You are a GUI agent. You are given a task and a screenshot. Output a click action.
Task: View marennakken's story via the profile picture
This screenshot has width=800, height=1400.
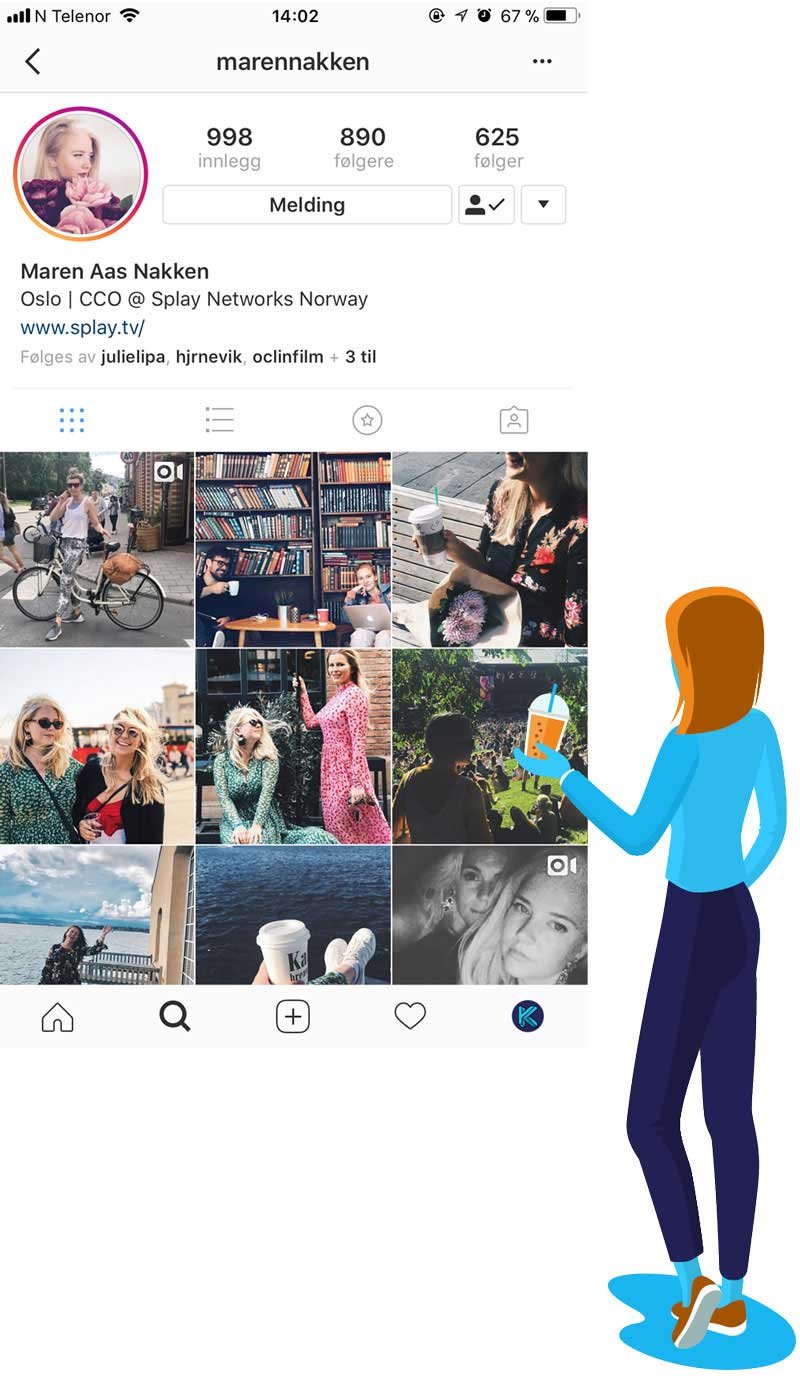coord(79,173)
